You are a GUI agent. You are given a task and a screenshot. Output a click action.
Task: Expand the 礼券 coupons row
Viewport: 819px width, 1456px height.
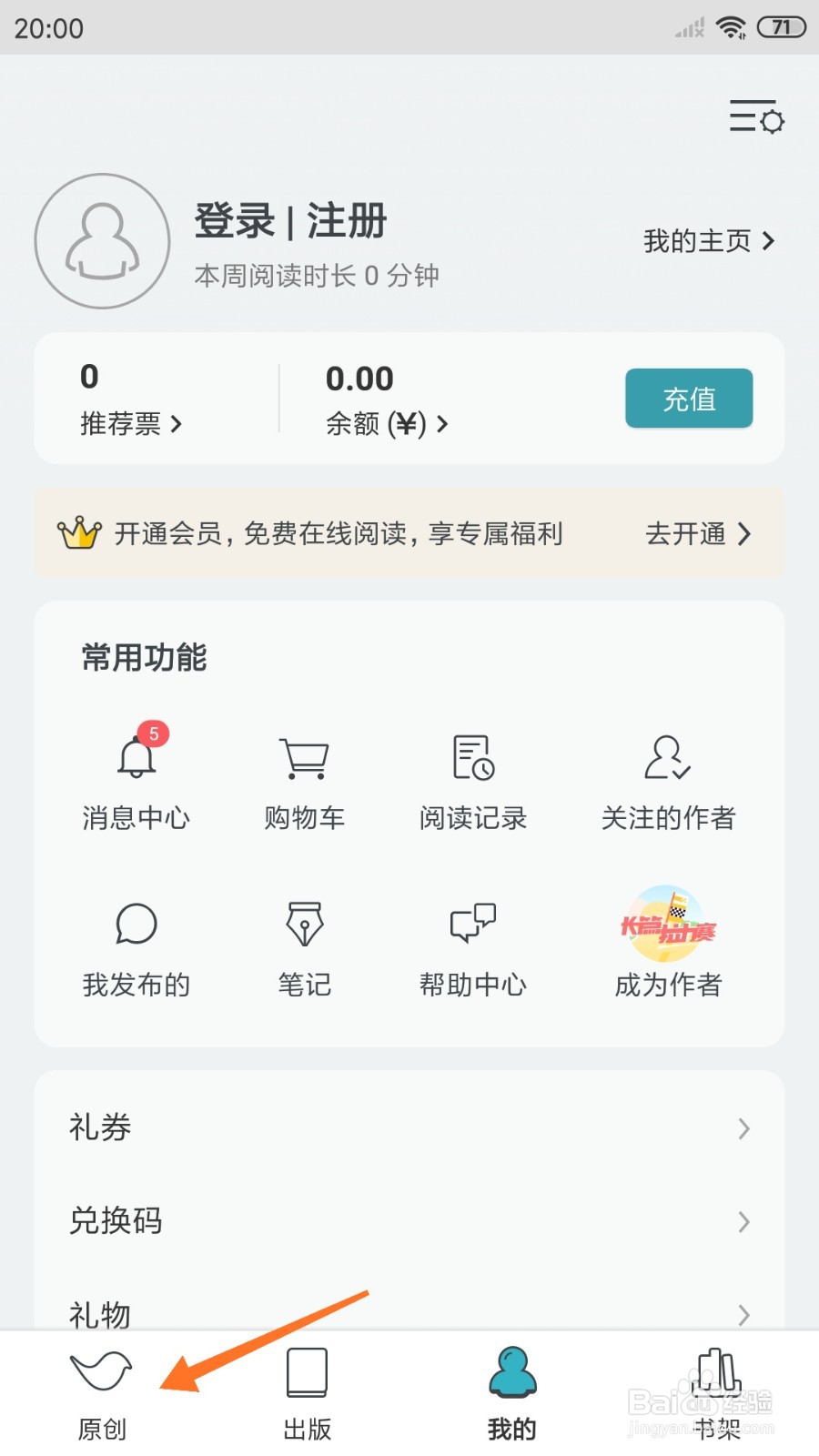tap(409, 1127)
